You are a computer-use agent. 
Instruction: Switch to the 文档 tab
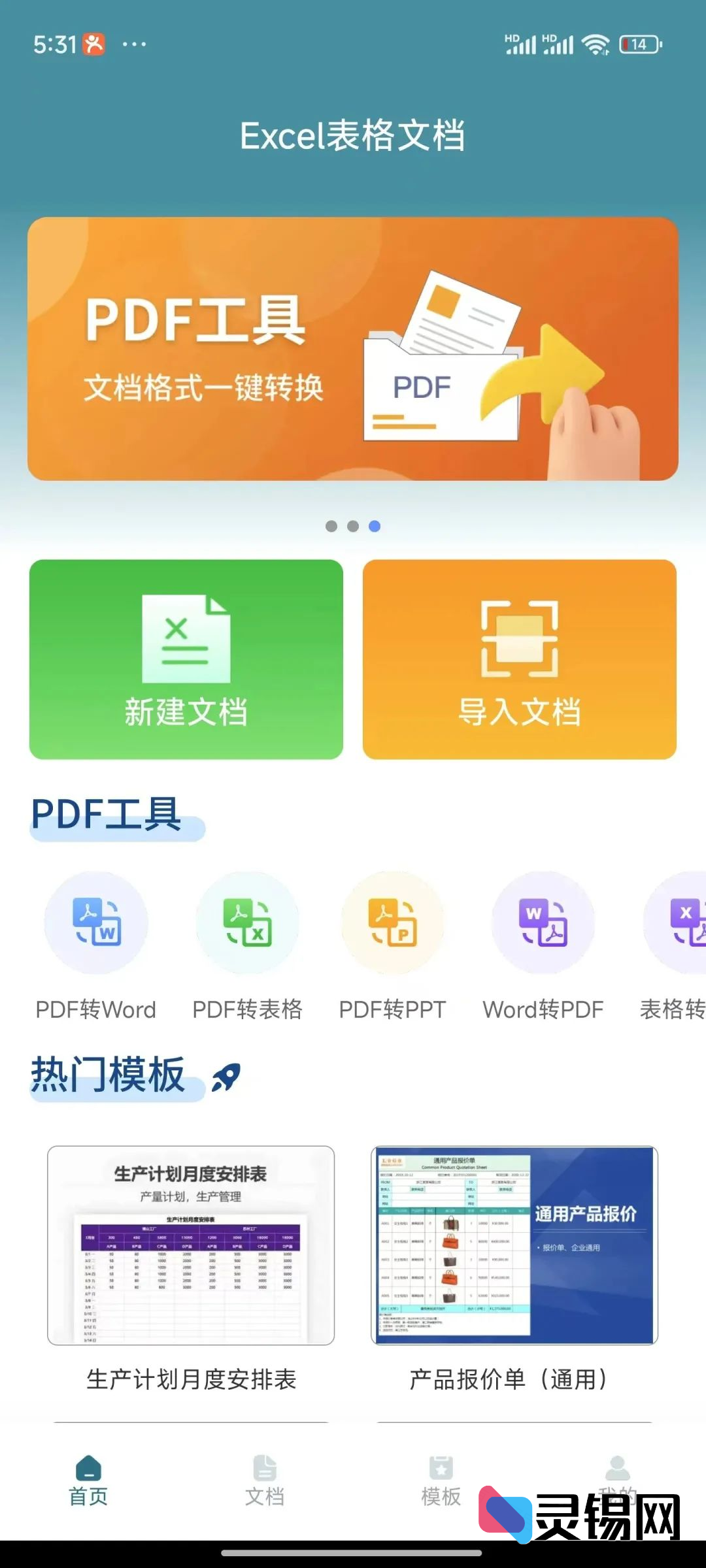coord(265,1480)
